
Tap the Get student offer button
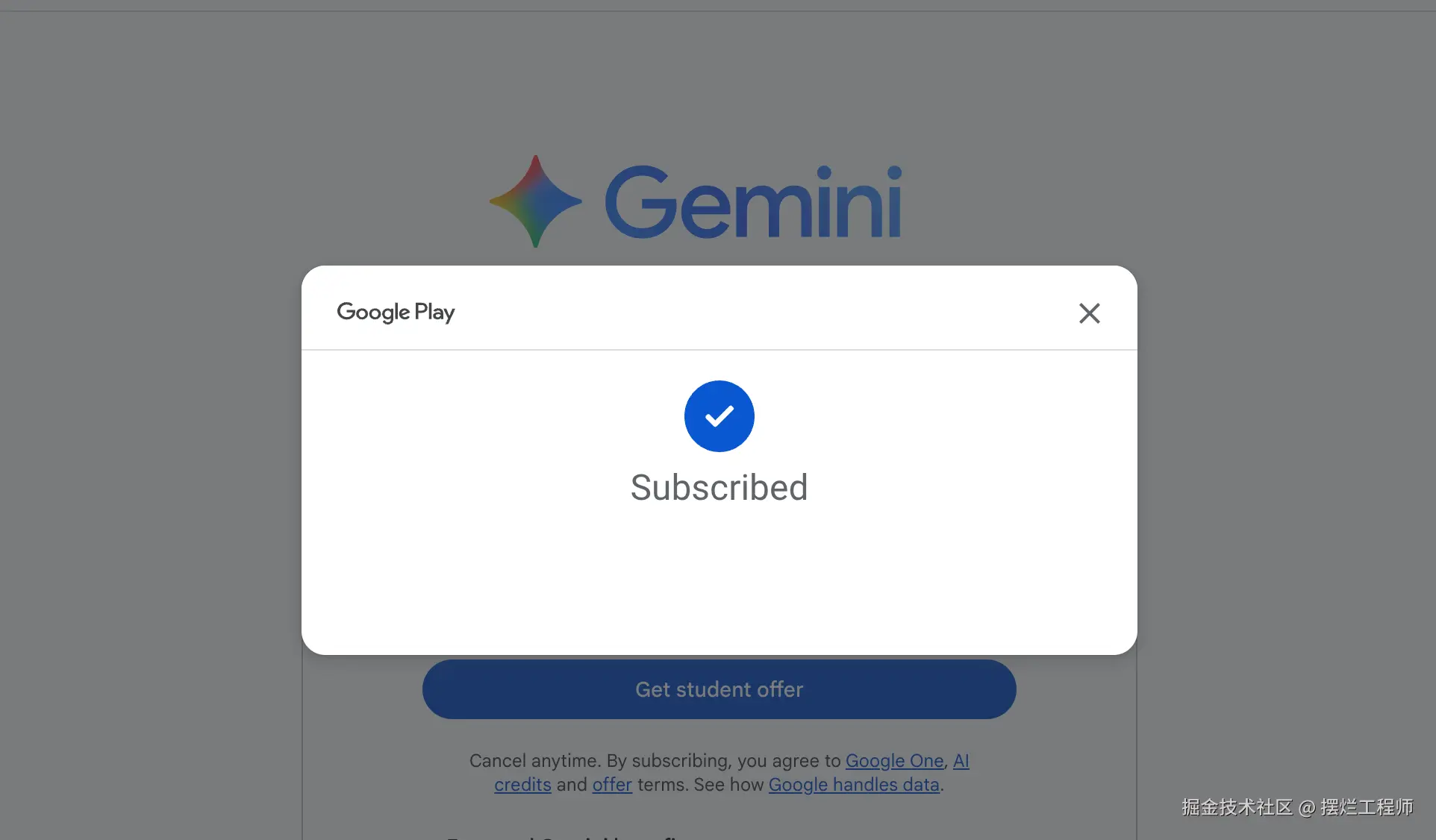[x=719, y=689]
